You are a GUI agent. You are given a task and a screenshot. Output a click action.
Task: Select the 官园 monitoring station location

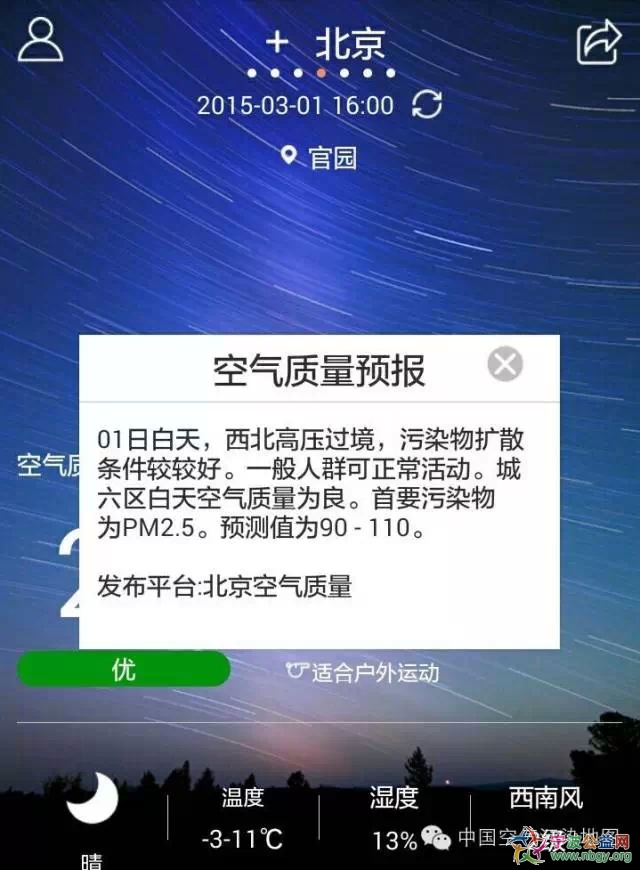(320, 157)
